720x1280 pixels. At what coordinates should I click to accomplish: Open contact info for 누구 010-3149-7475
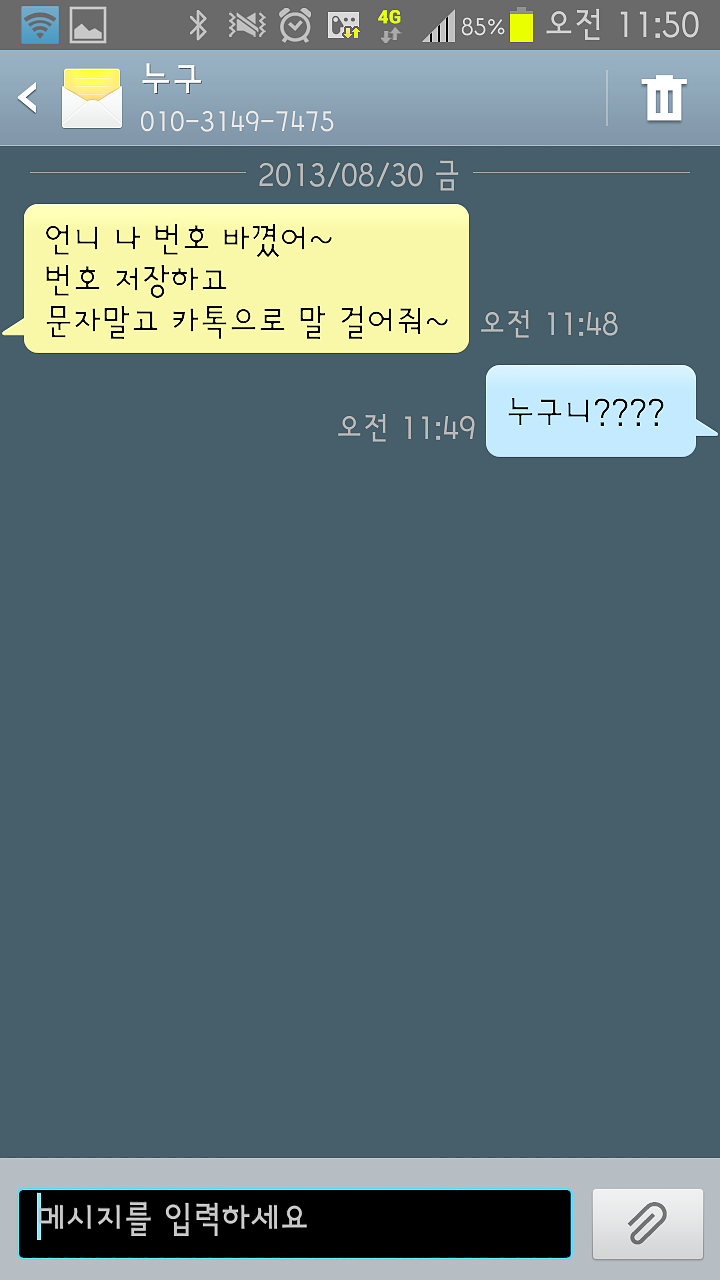pos(238,98)
